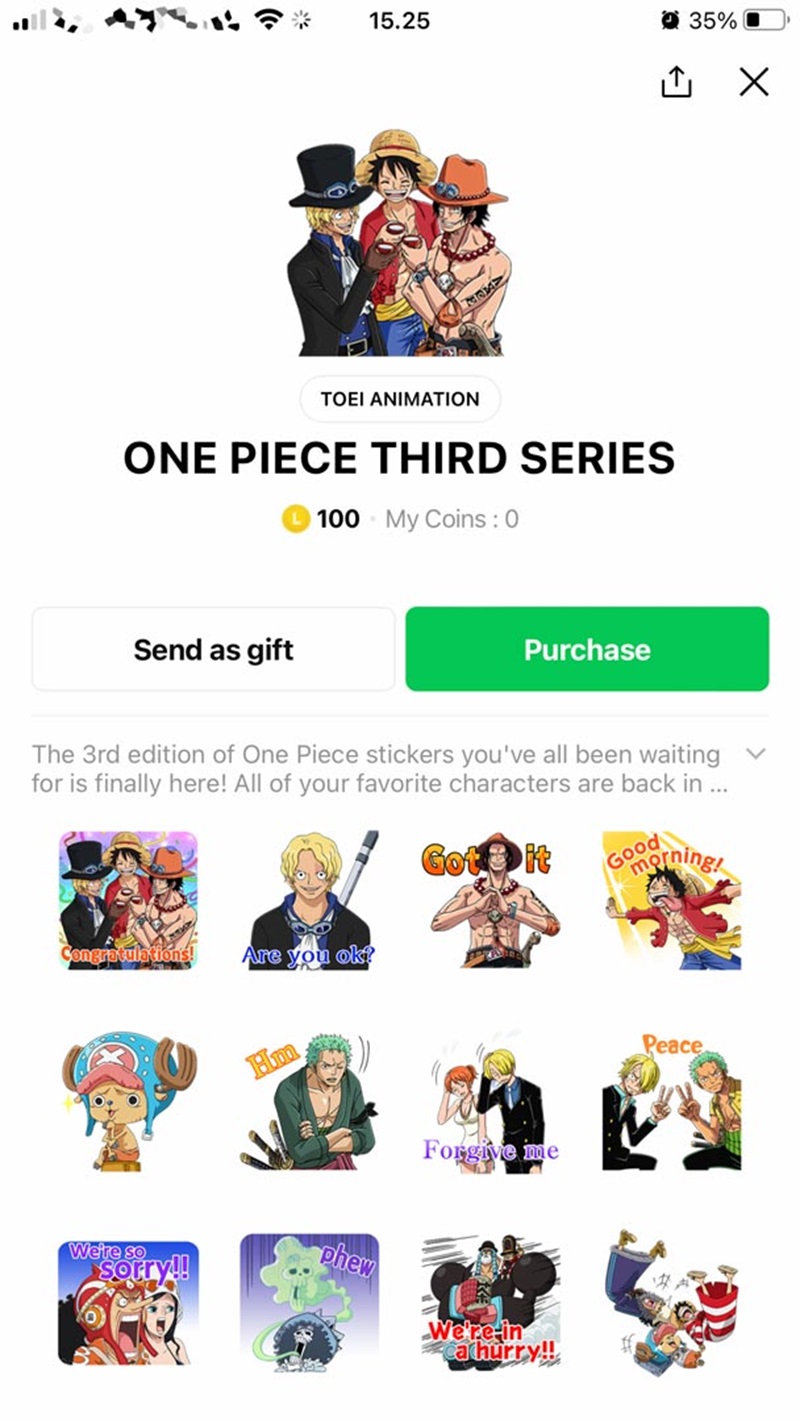Preview the Peace sticker

coord(671,1100)
